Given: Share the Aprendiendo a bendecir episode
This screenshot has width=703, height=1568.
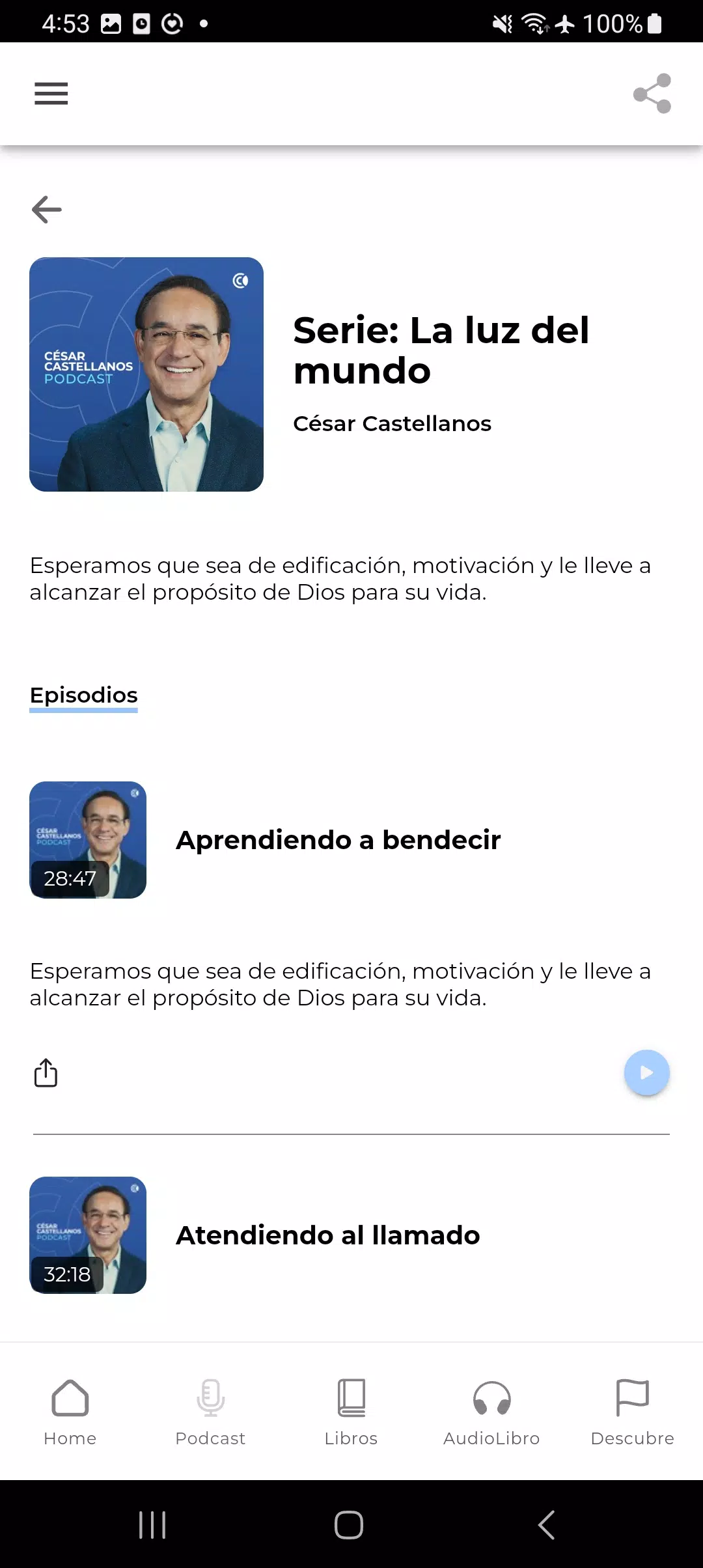Looking at the screenshot, I should pos(44,1072).
